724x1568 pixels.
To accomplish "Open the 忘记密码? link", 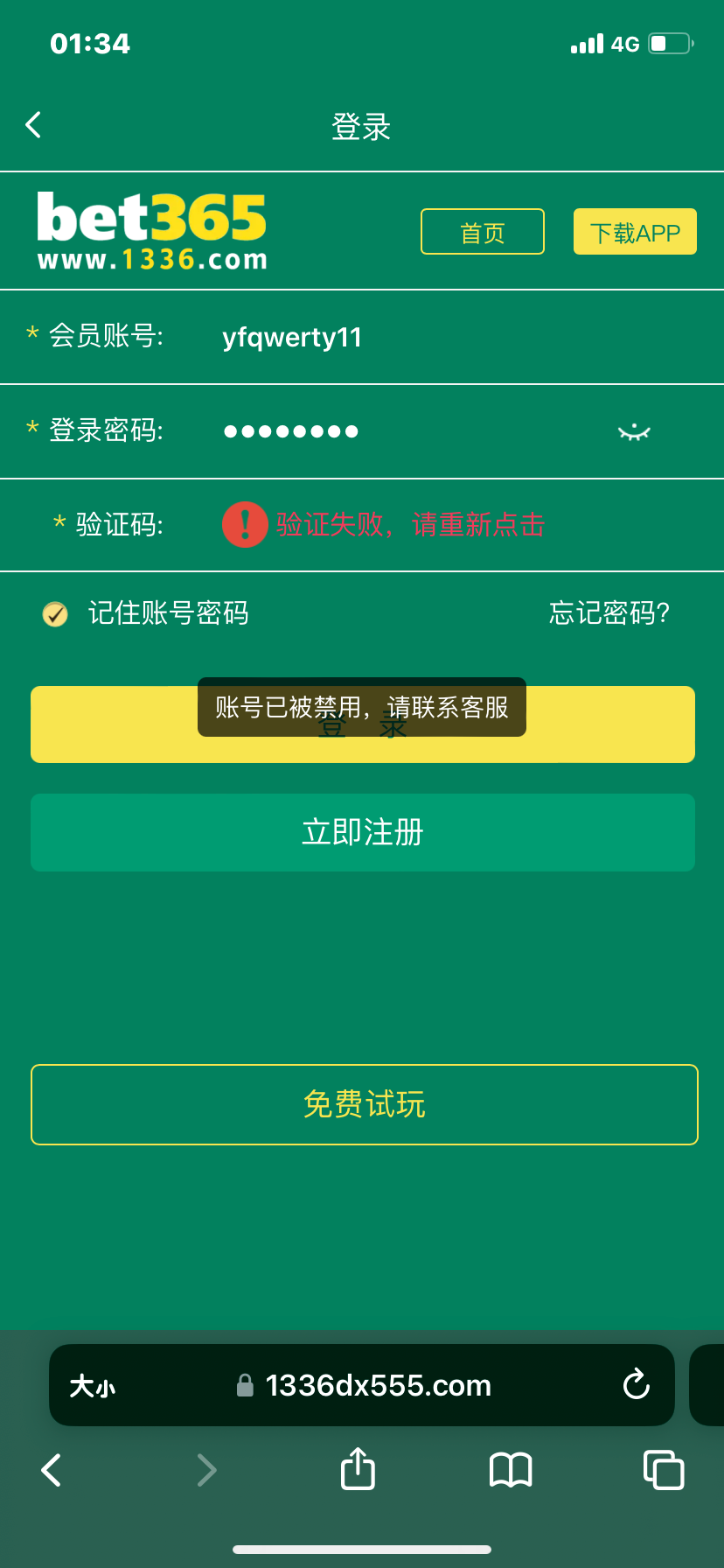I will tap(609, 613).
